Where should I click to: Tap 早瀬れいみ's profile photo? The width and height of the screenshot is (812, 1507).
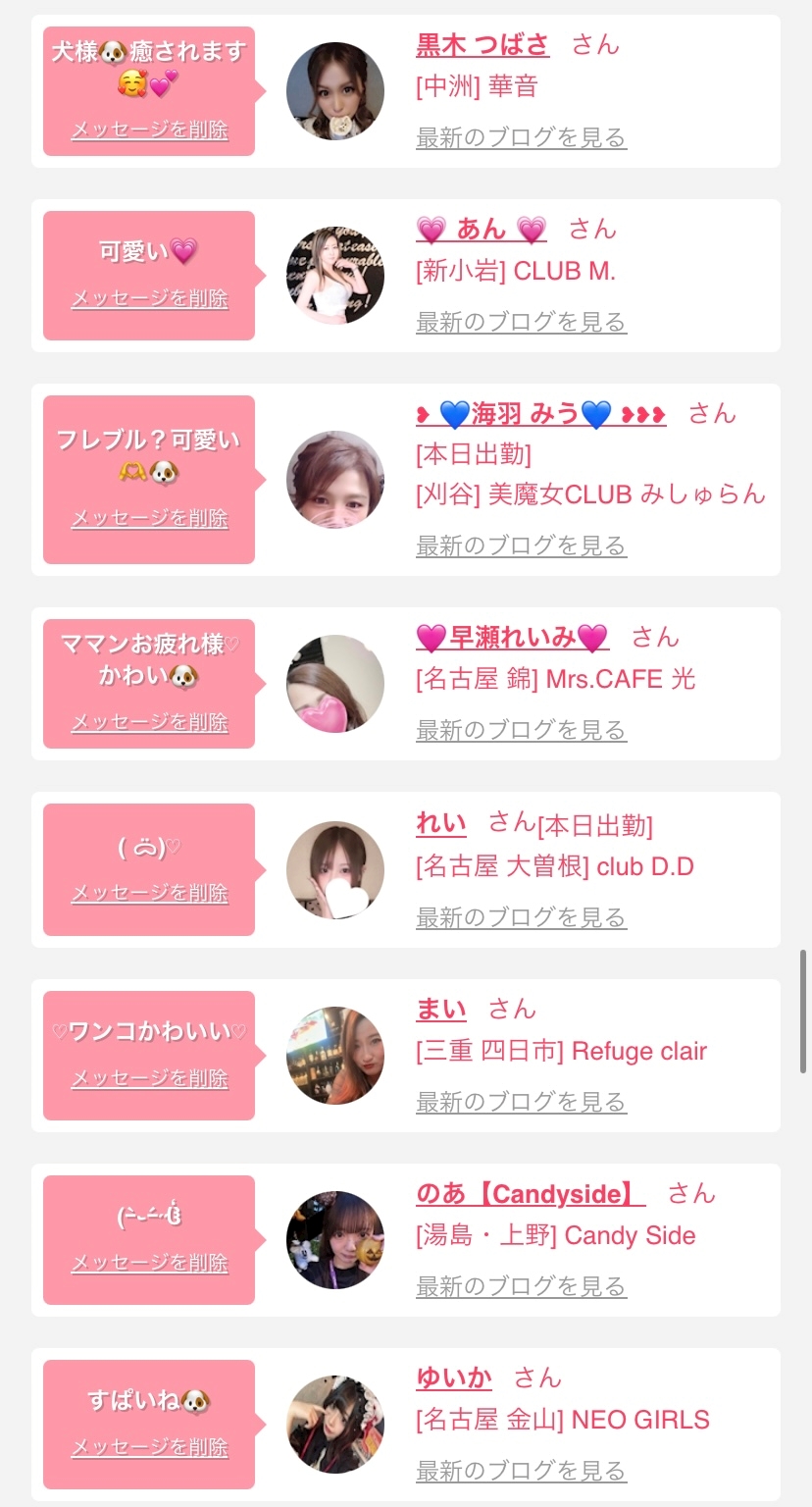[x=335, y=684]
